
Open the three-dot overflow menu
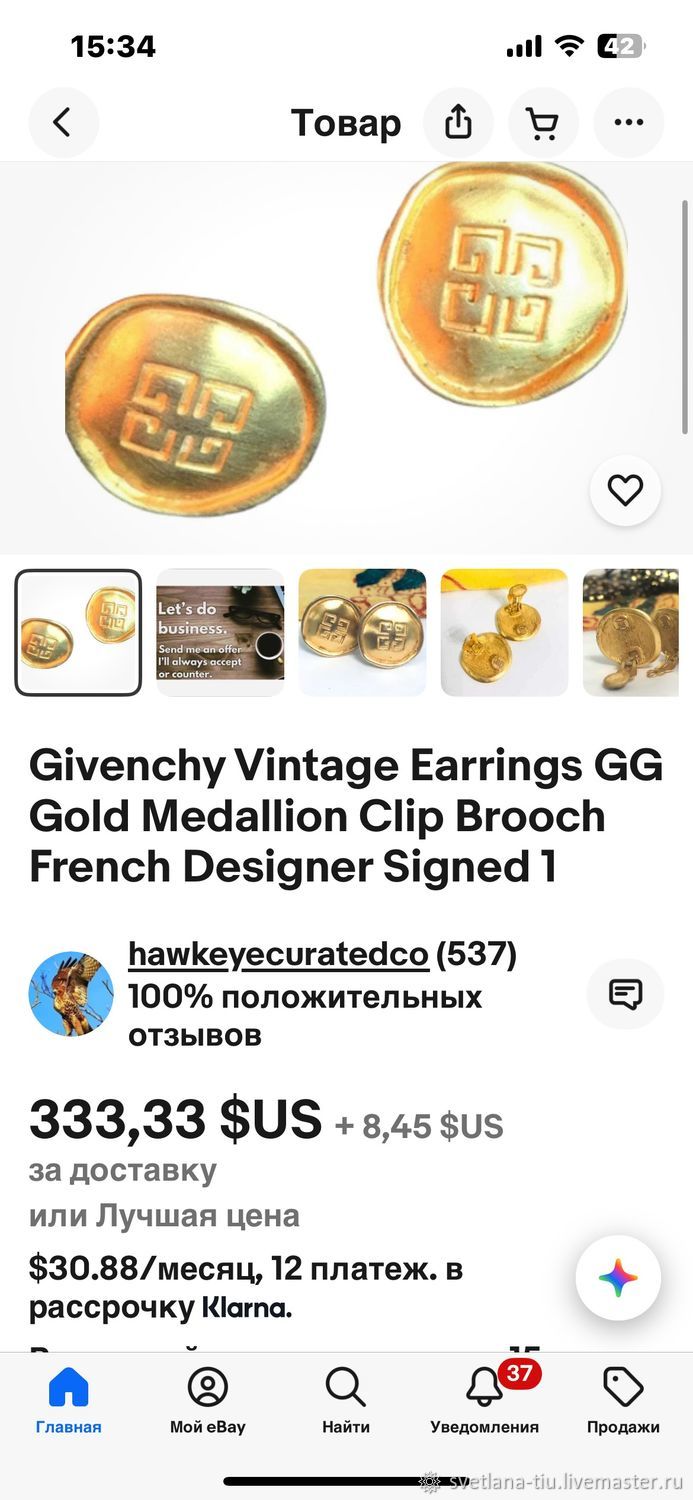628,123
